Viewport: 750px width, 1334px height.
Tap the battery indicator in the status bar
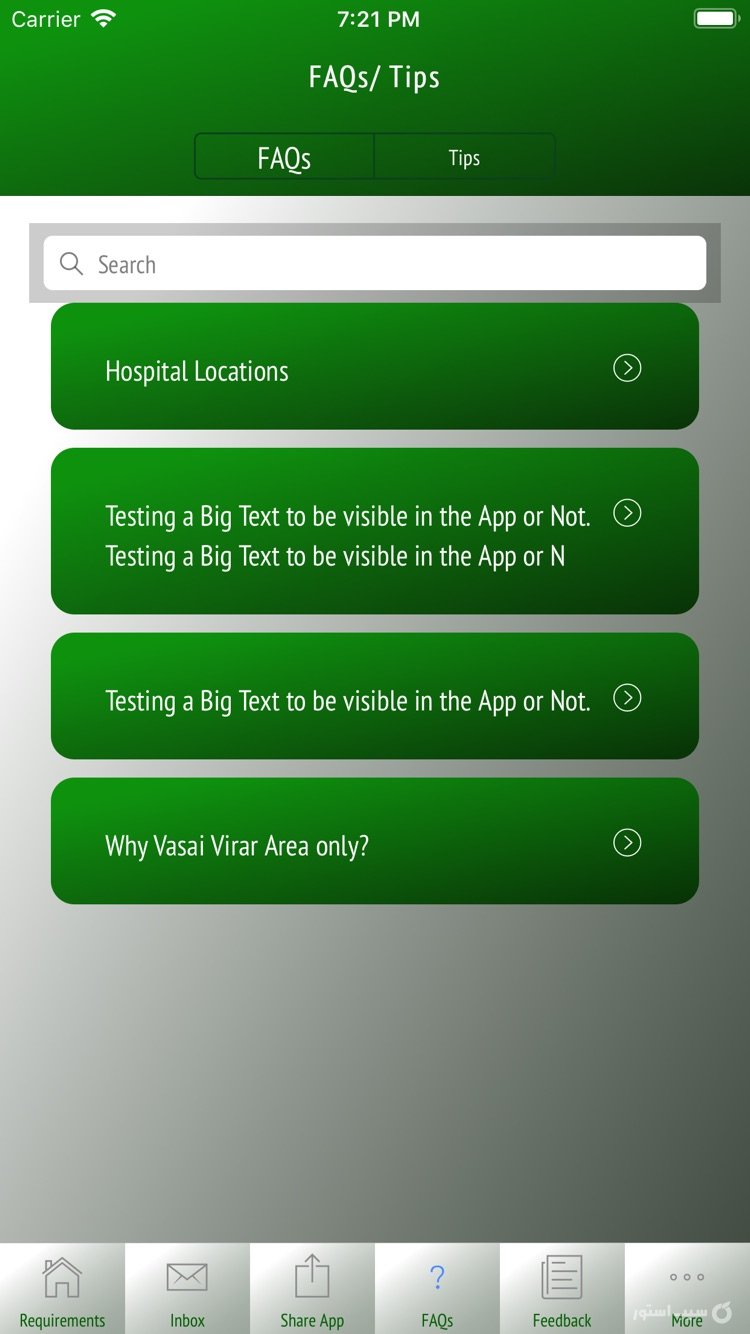(714, 17)
